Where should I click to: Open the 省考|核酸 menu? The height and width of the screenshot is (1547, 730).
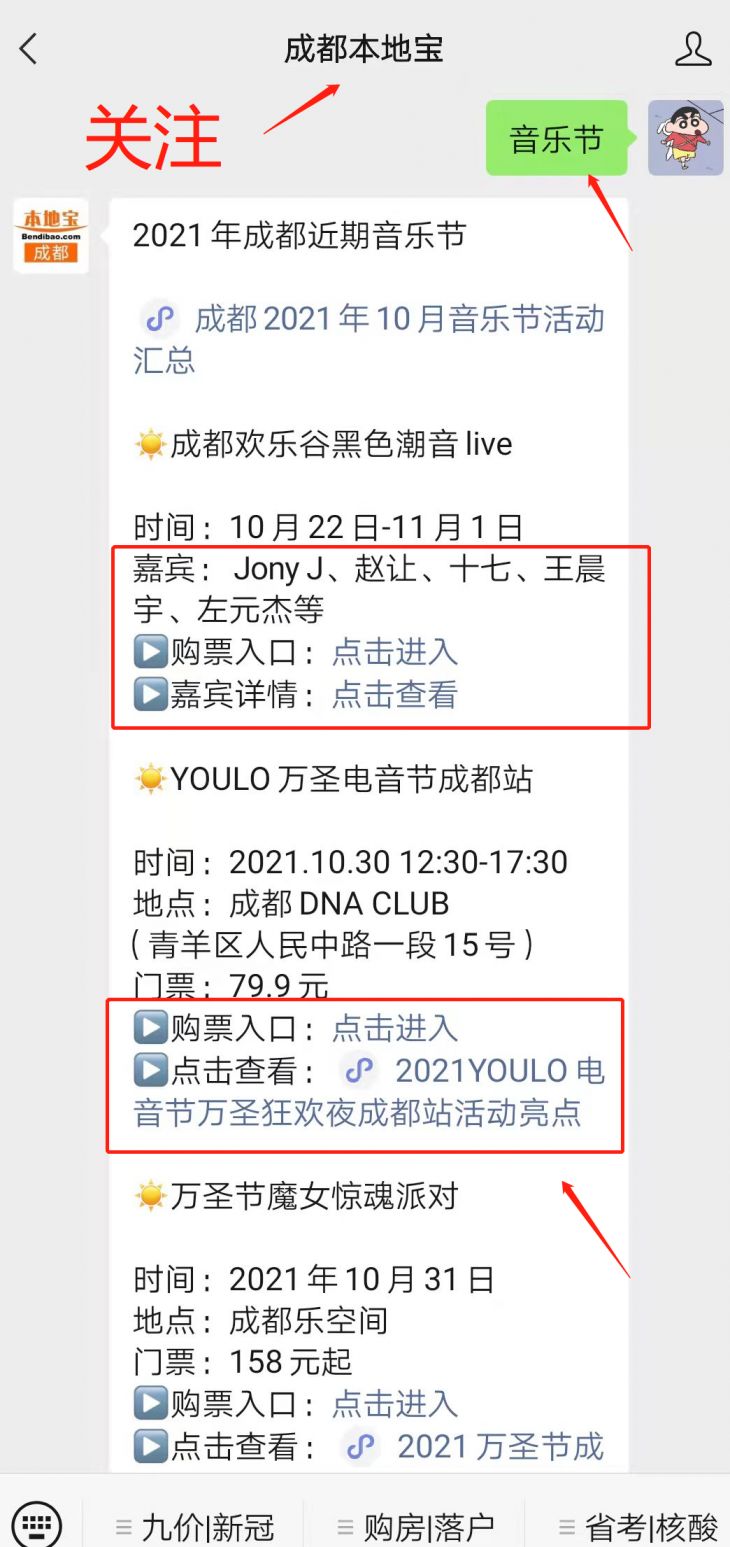[x=638, y=1526]
